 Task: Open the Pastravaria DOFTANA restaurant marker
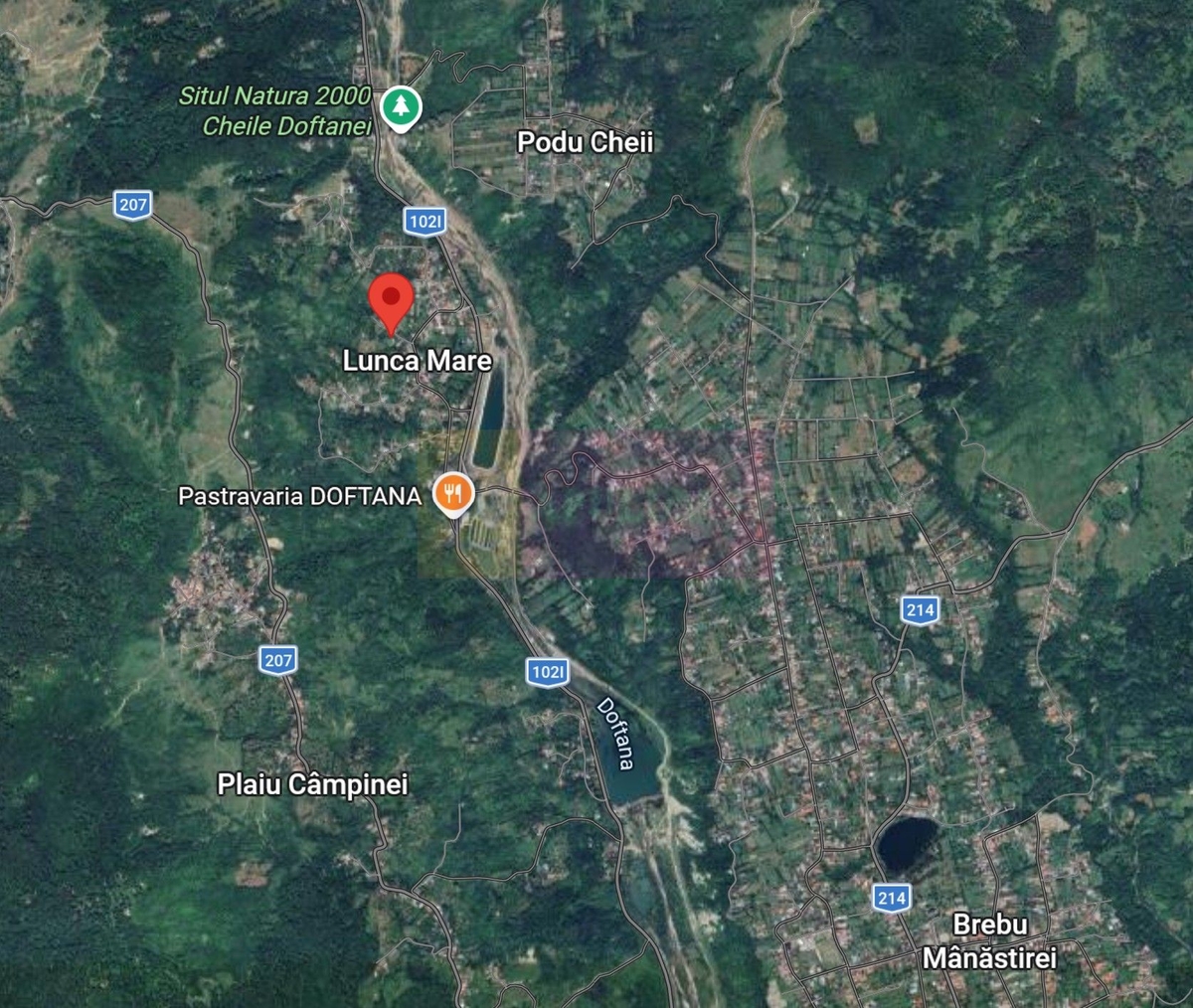[x=452, y=492]
